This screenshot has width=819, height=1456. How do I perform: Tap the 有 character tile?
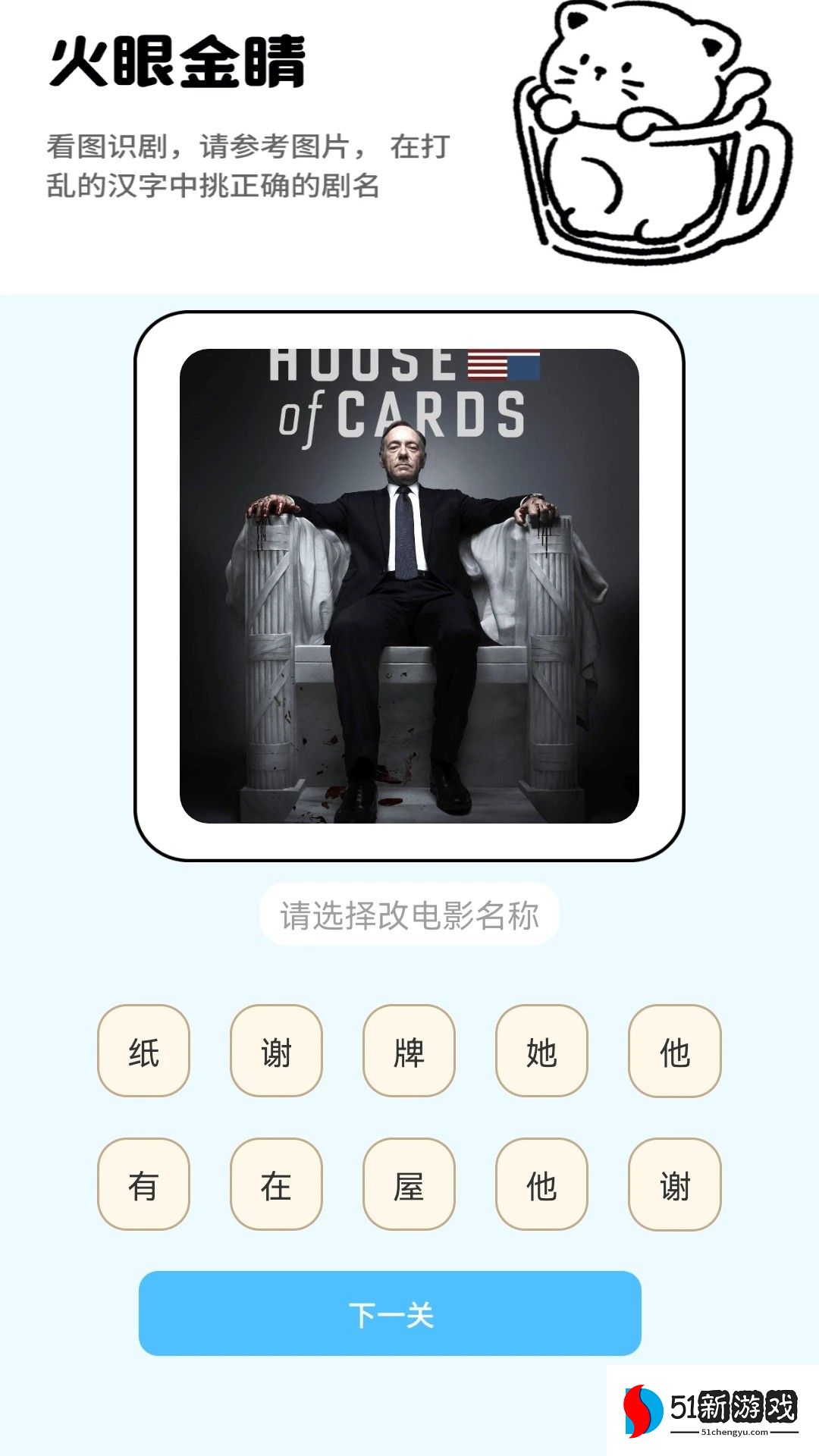[x=143, y=1185]
